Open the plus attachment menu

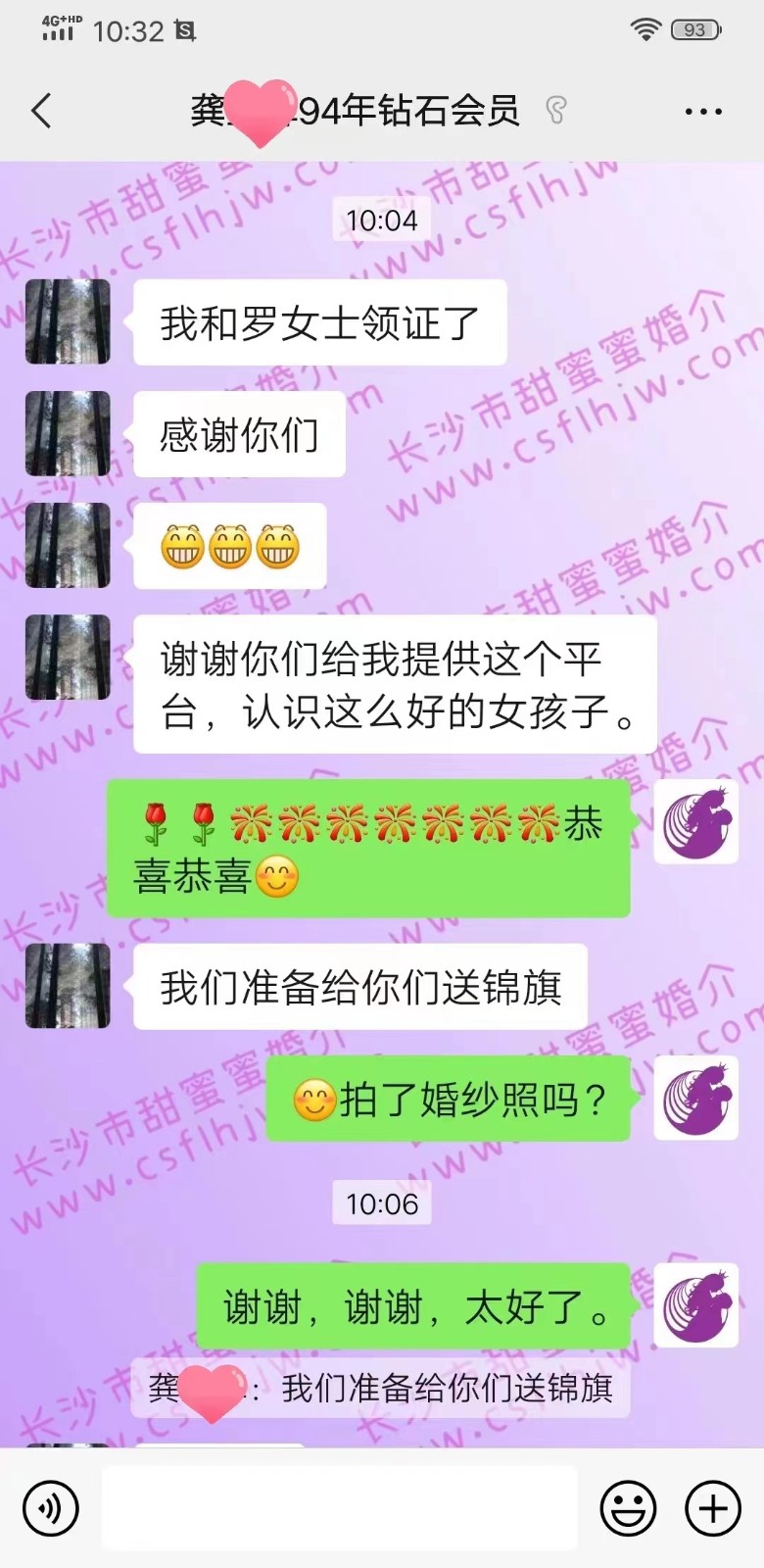(713, 1508)
